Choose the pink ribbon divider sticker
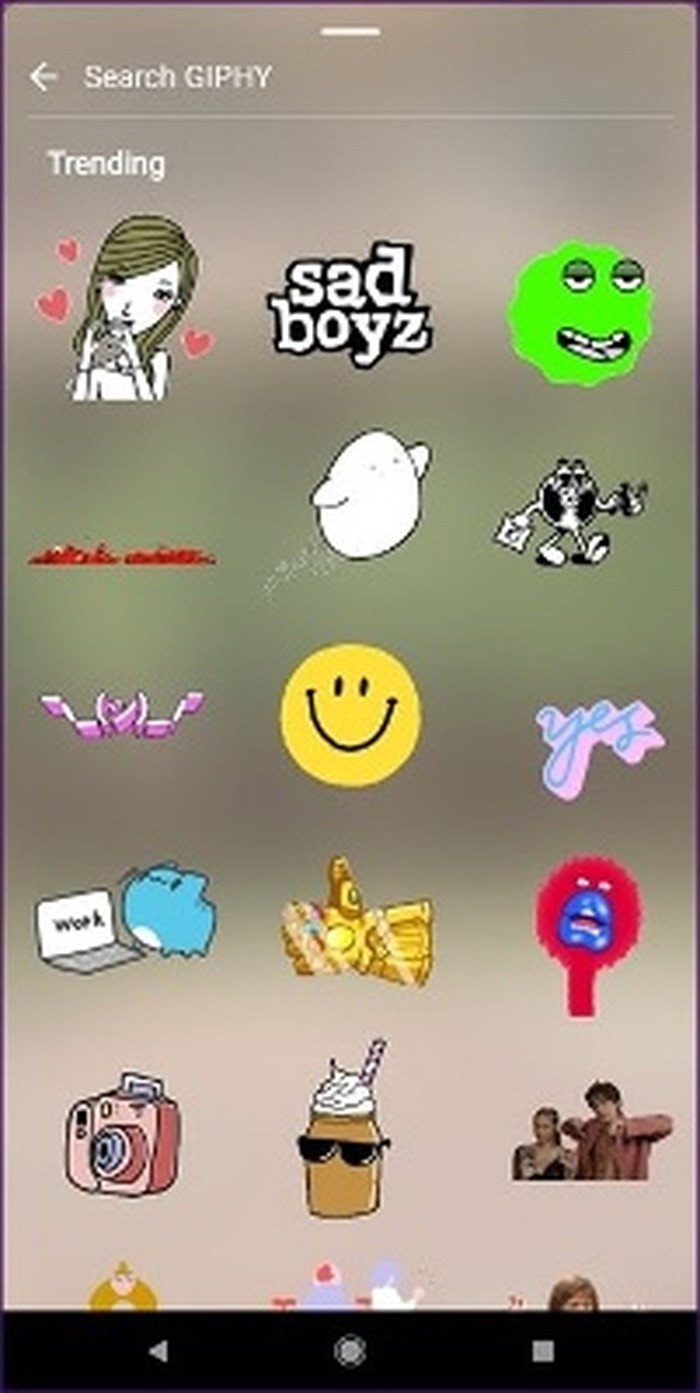The height and width of the screenshot is (1393, 700). 122,714
